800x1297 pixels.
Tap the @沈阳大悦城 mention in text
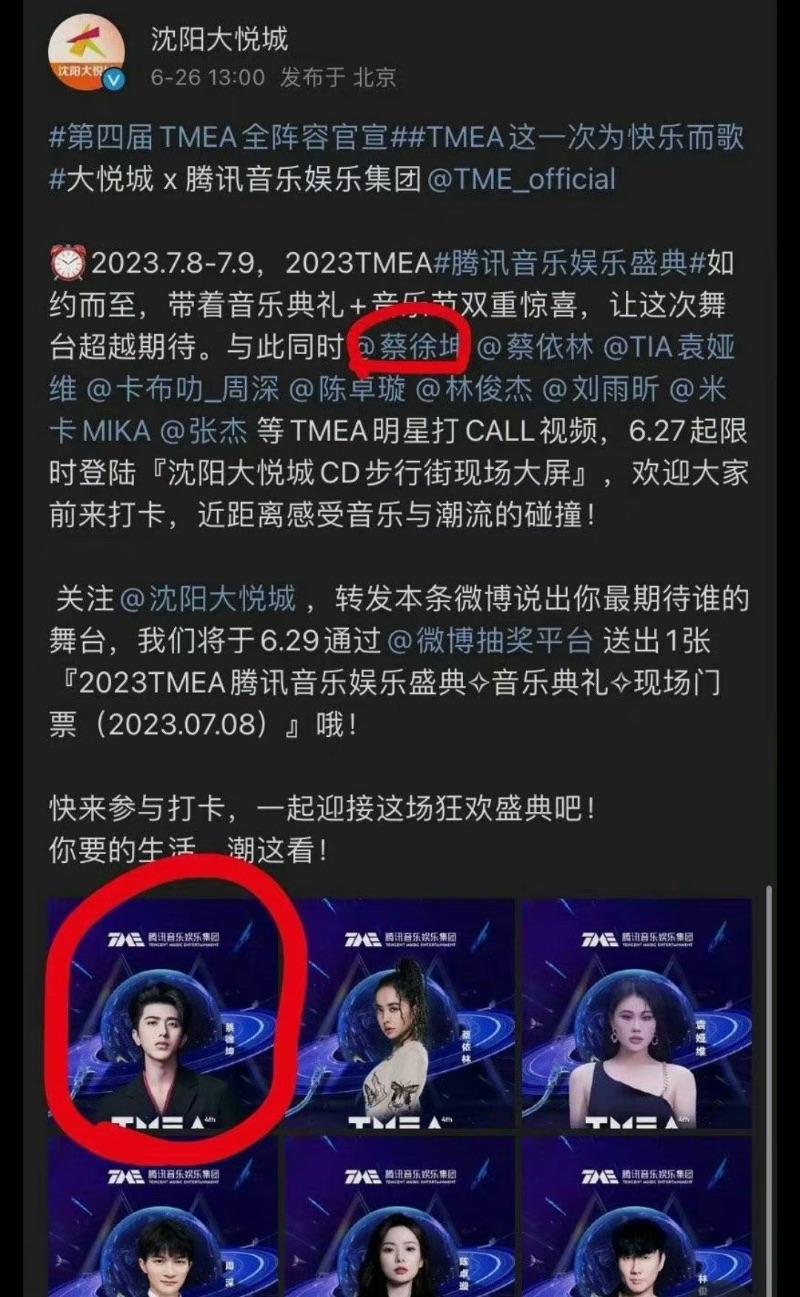[208, 598]
